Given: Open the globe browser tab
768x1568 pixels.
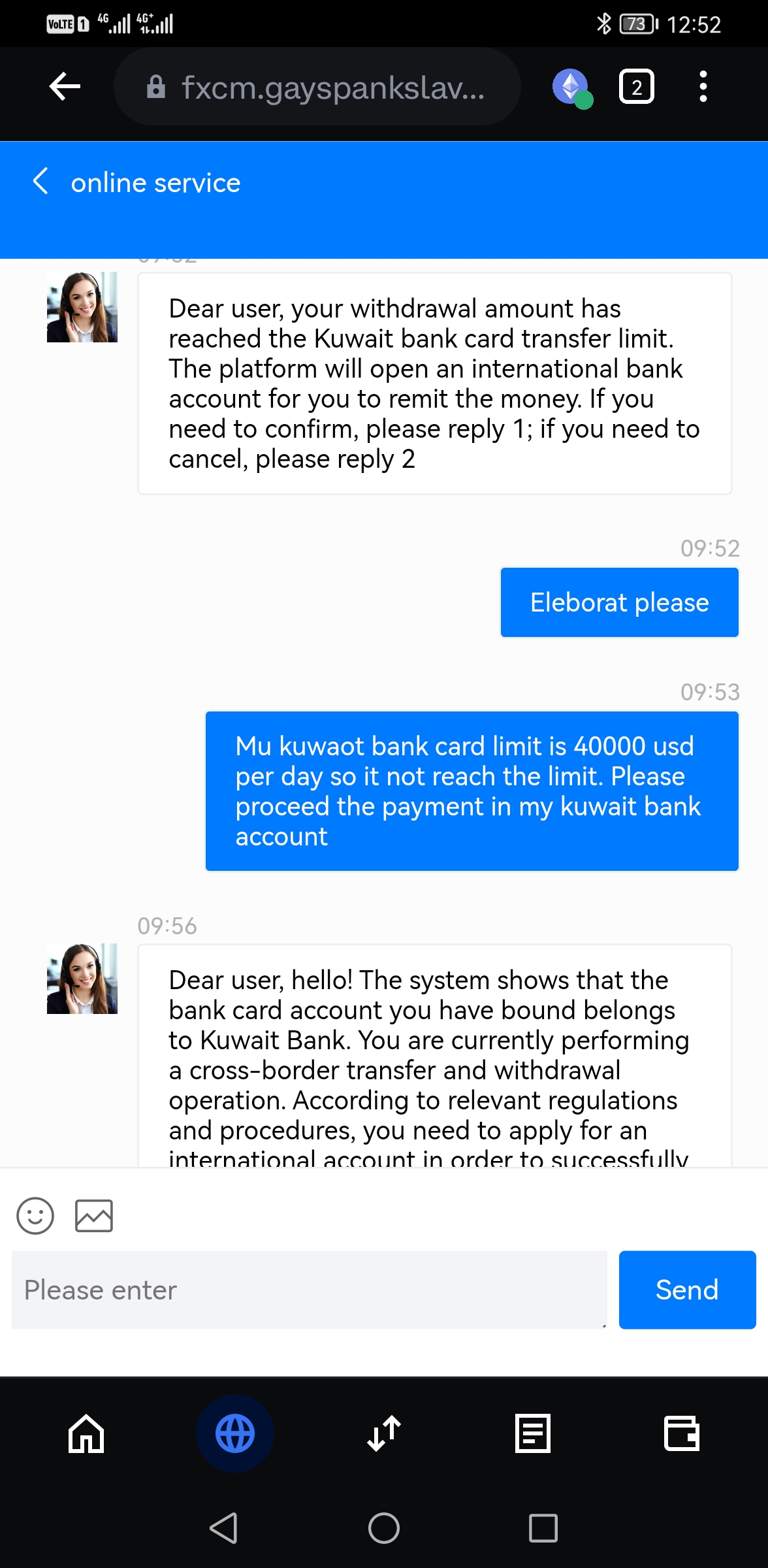Looking at the screenshot, I should (x=235, y=1433).
